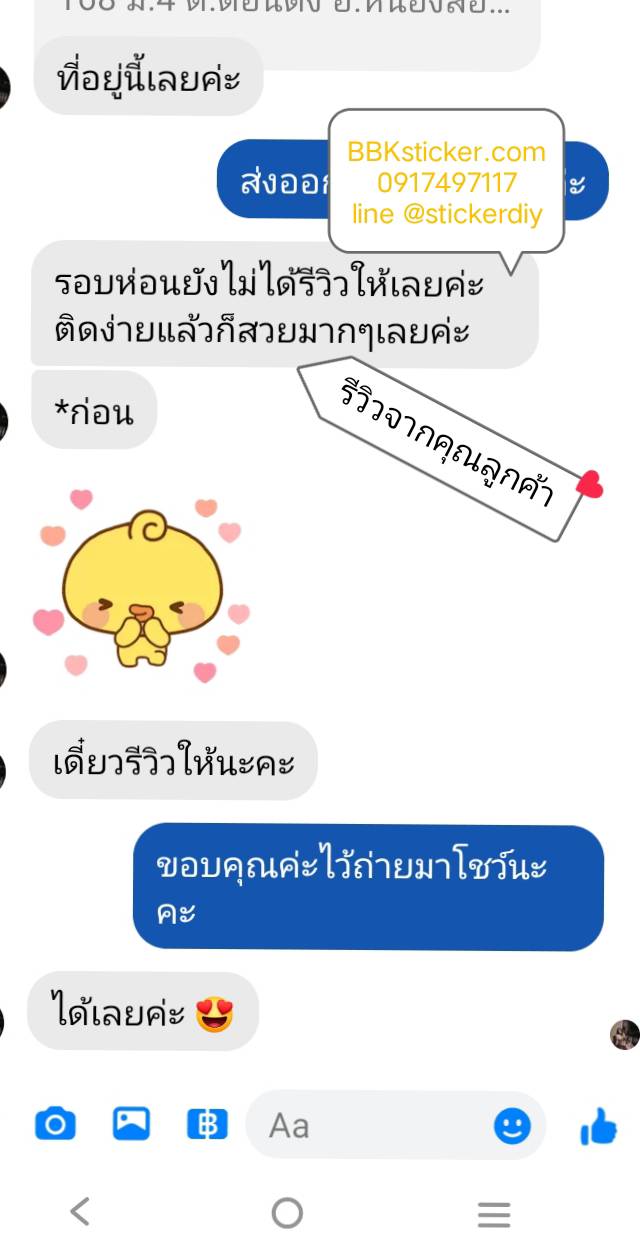Open the emoji picker in message field
Screen dimensions: 640x1244
[x=512, y=1127]
